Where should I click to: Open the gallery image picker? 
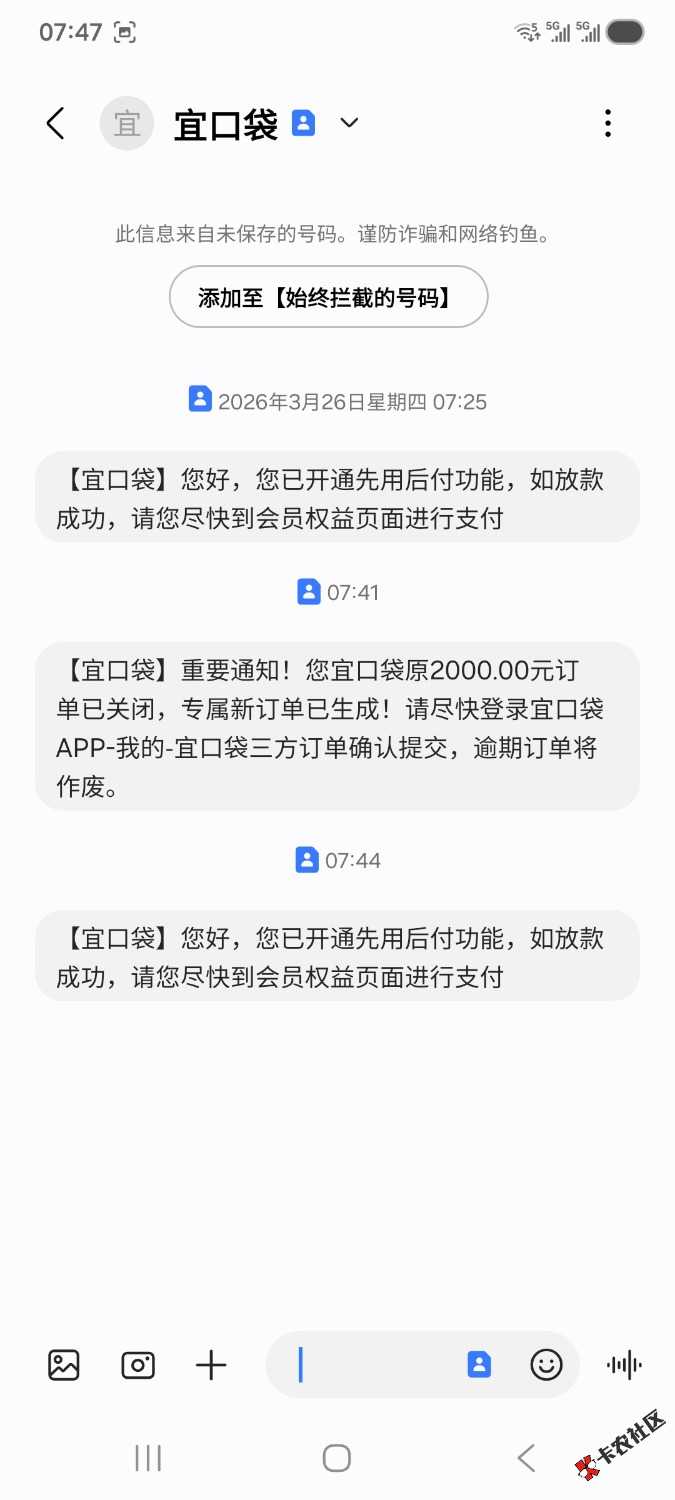(x=64, y=1365)
